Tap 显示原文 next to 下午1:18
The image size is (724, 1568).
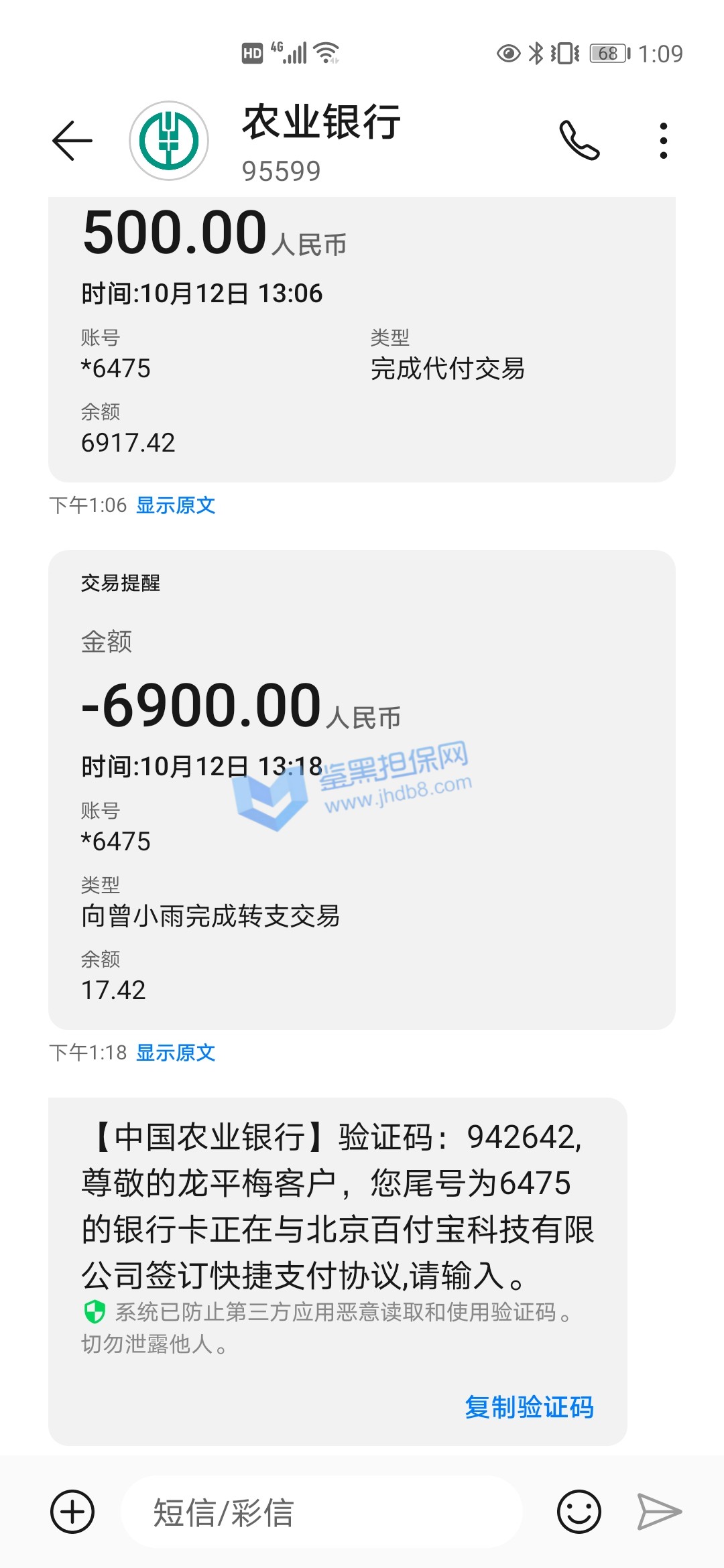176,1053
